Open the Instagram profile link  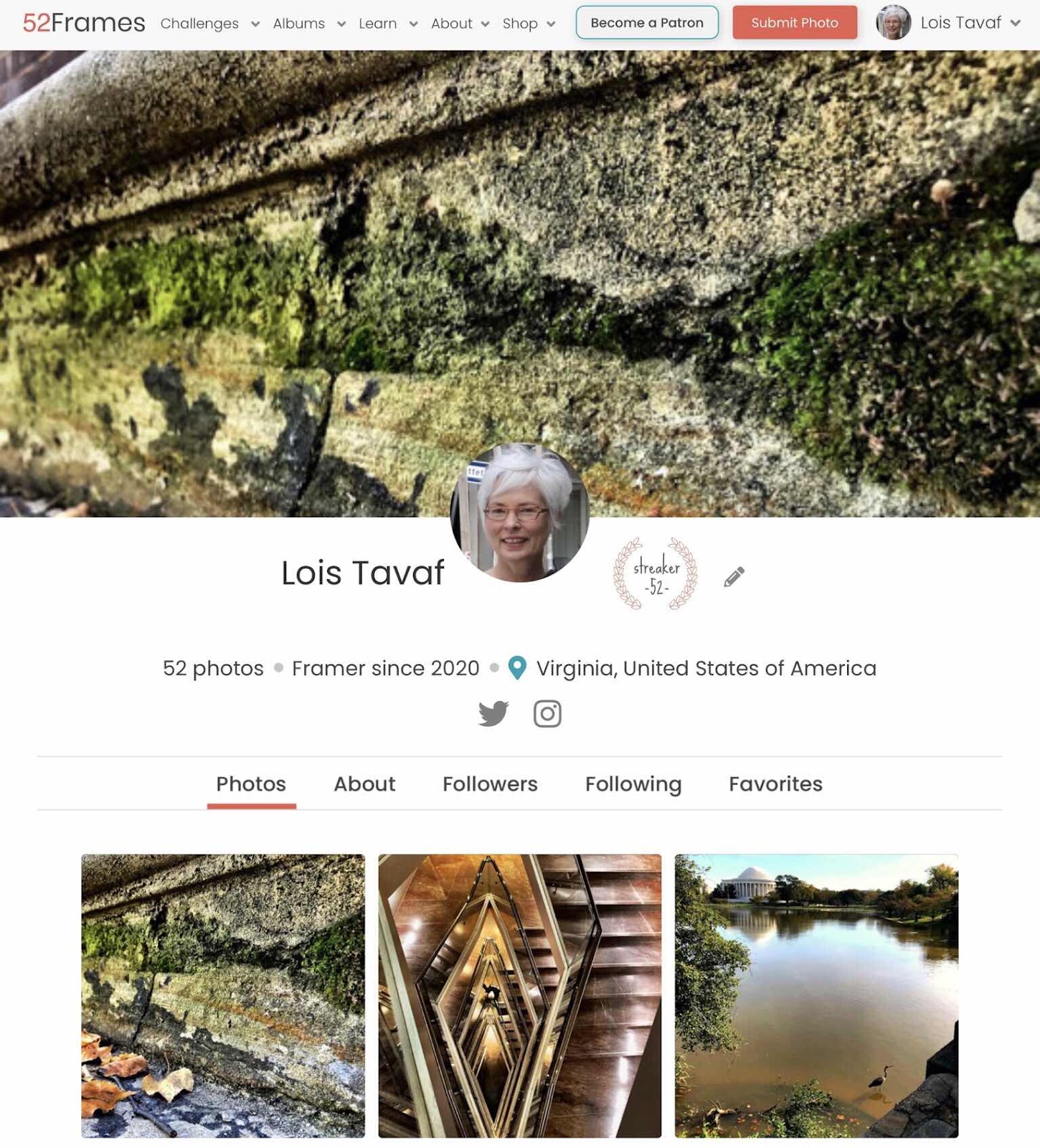point(547,713)
